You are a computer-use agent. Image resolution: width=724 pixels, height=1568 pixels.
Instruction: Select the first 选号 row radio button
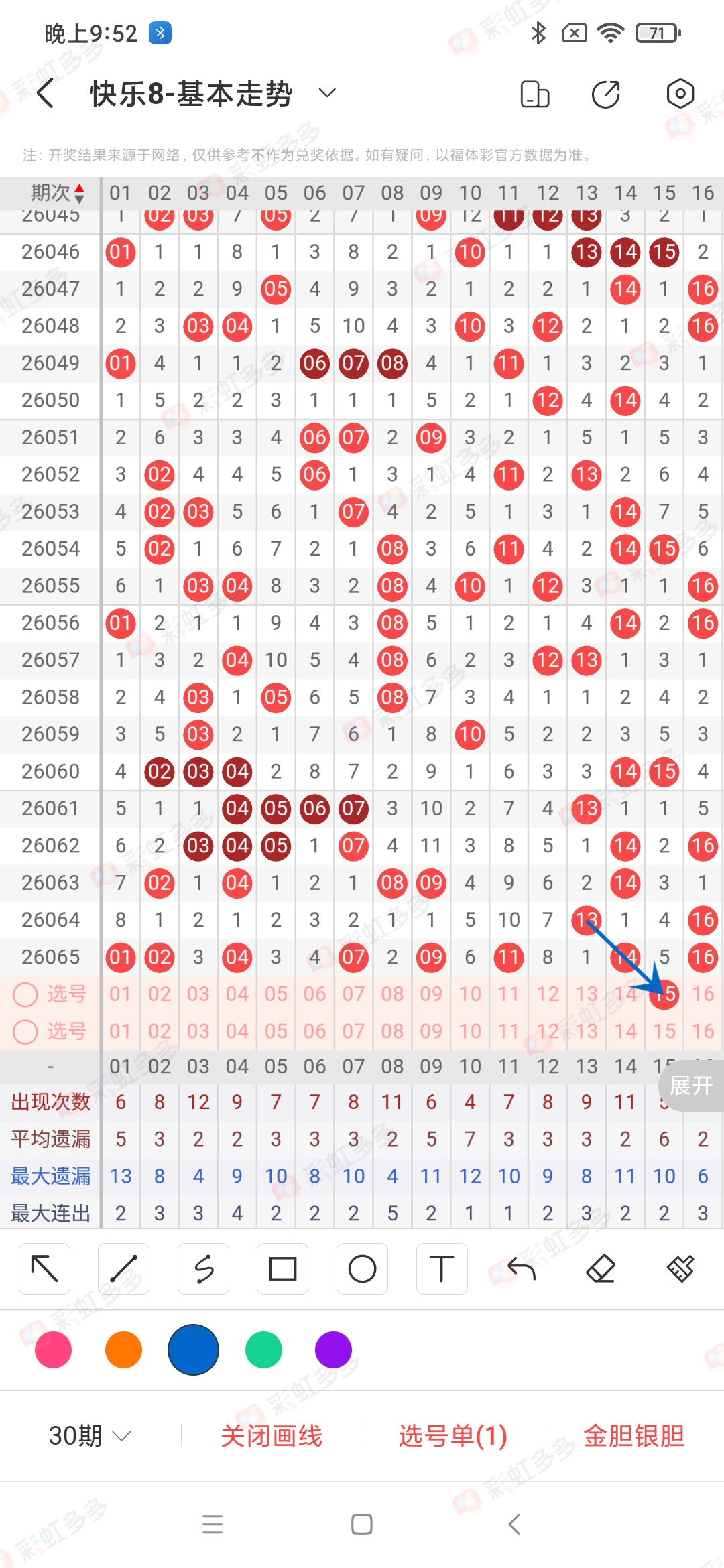click(25, 994)
